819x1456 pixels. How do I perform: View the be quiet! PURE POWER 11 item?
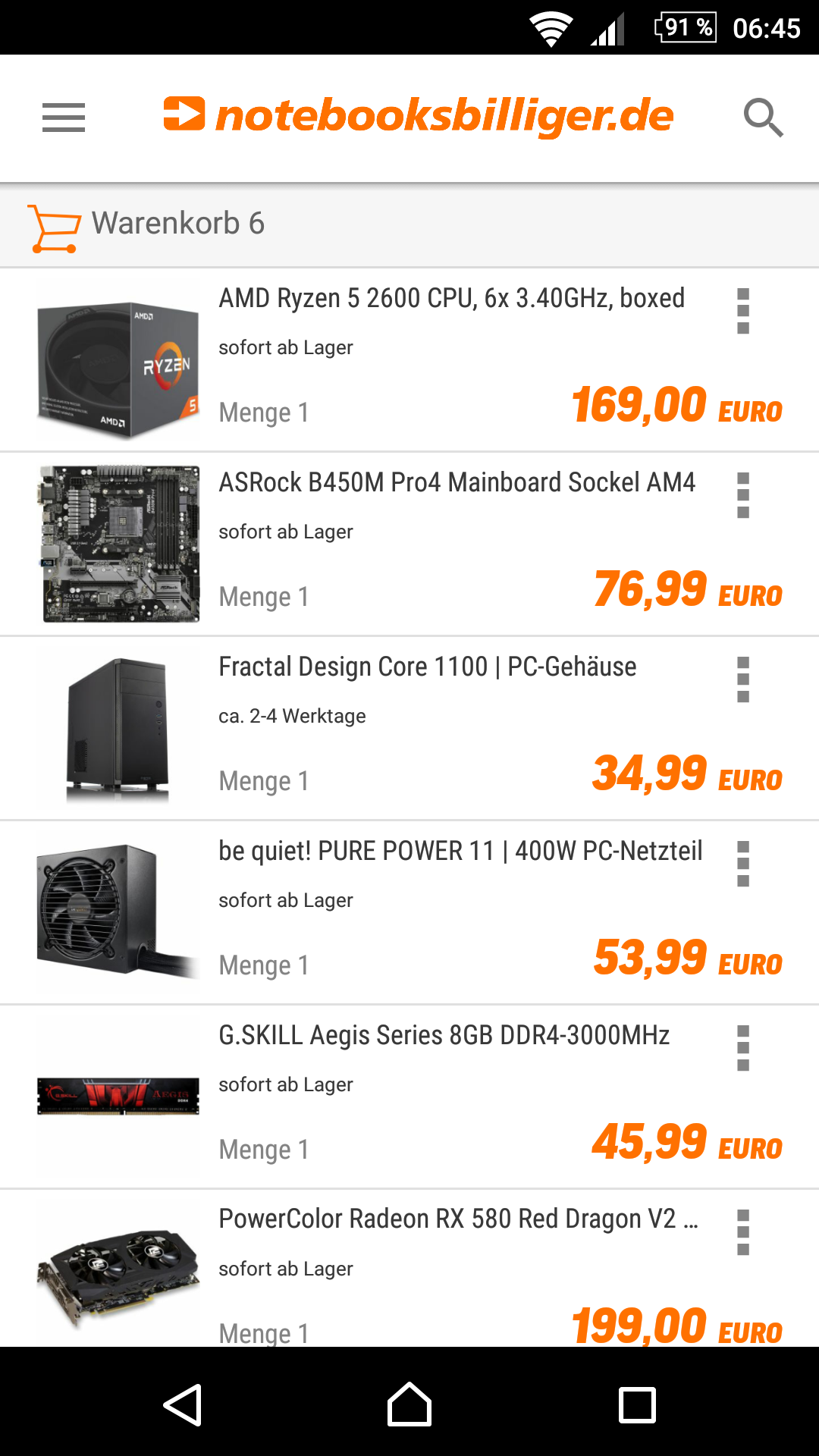(460, 852)
